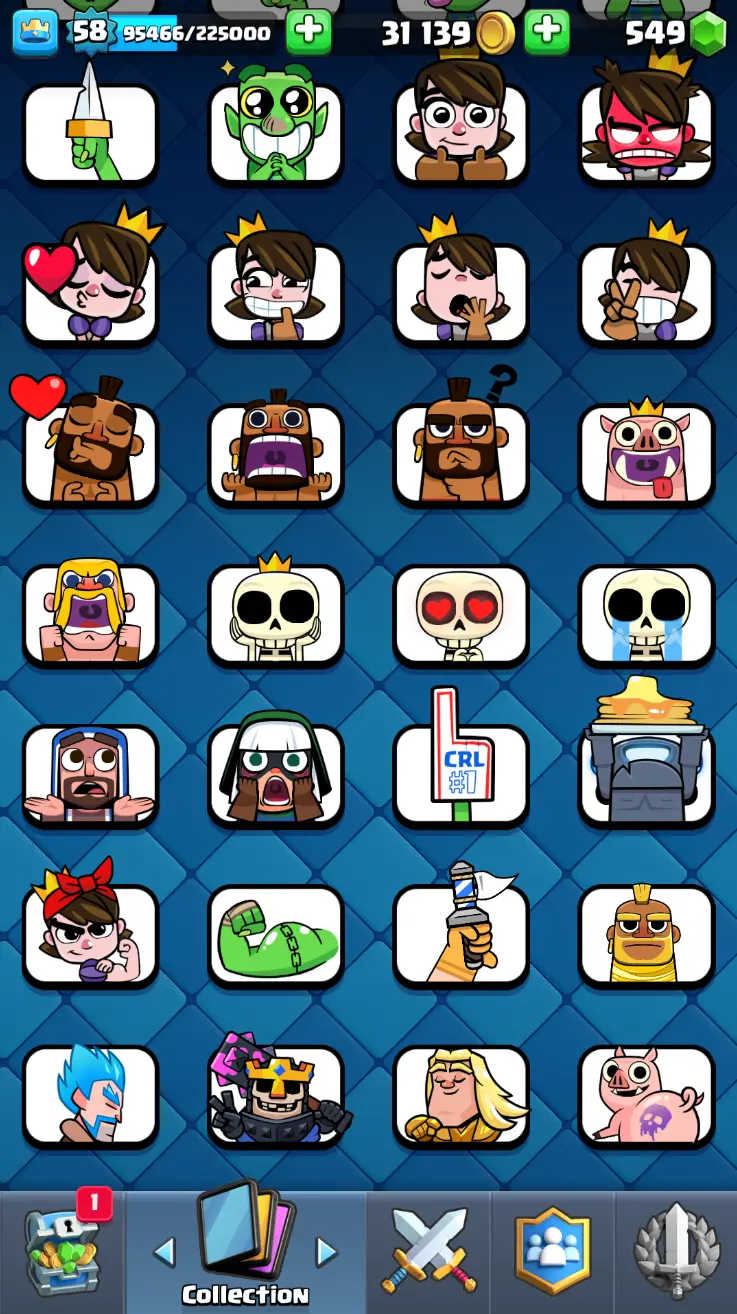
Task: Choose the green flexing arm emote
Action: point(275,935)
